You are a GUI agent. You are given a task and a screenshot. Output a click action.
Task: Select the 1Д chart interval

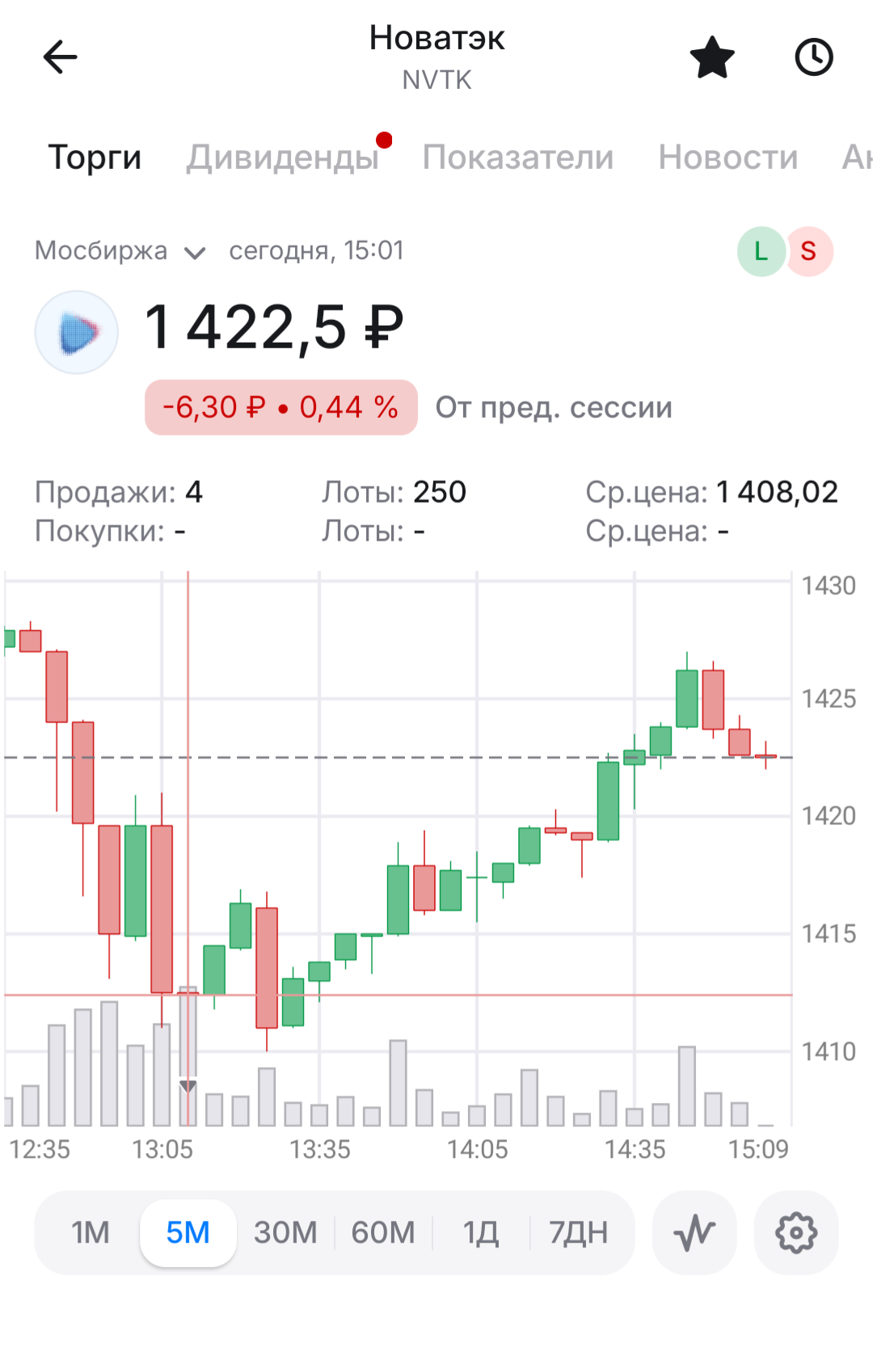coord(480,1233)
